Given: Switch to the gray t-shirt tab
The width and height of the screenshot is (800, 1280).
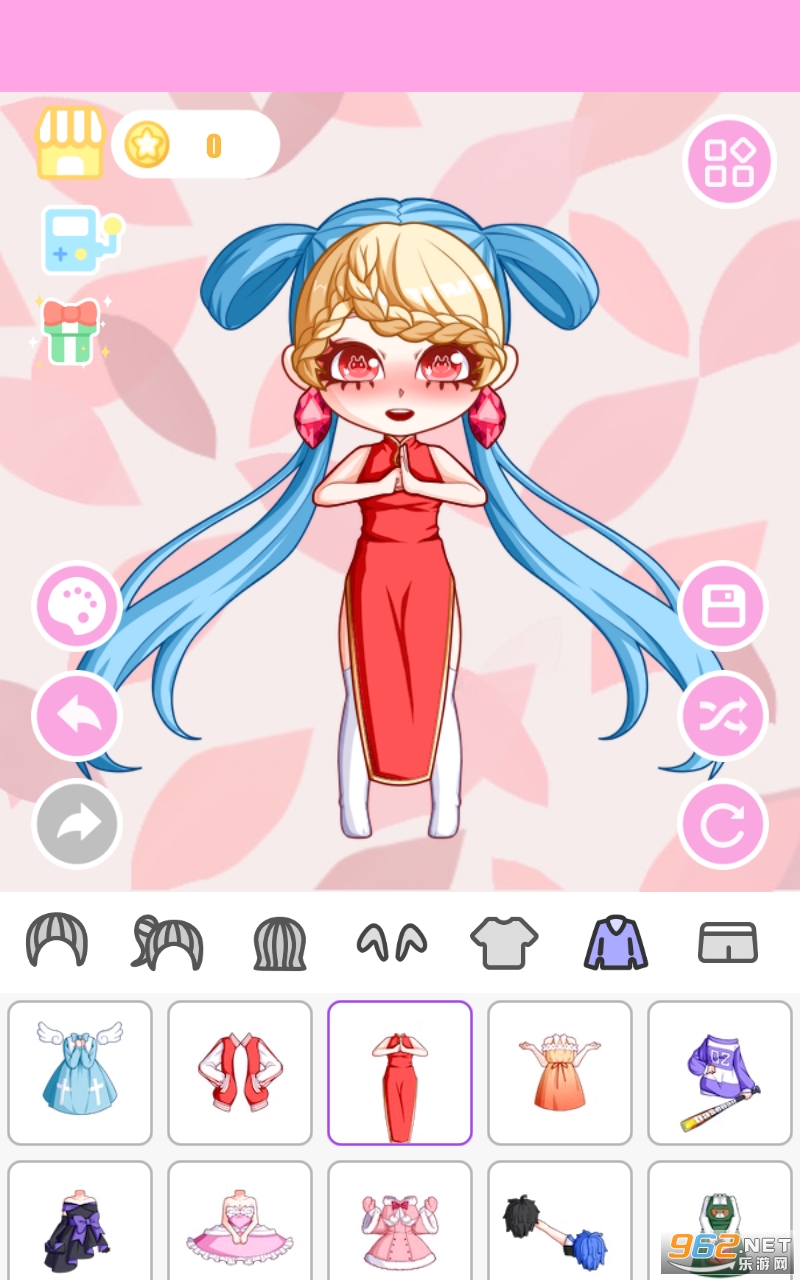Looking at the screenshot, I should 504,942.
